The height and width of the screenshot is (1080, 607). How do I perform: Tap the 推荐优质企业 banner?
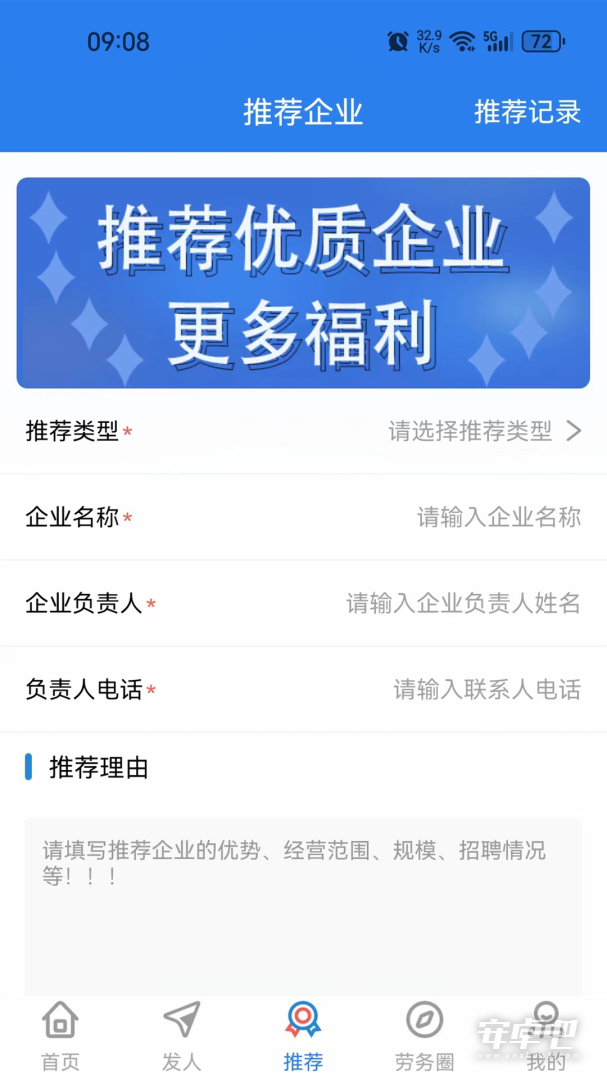(x=303, y=282)
